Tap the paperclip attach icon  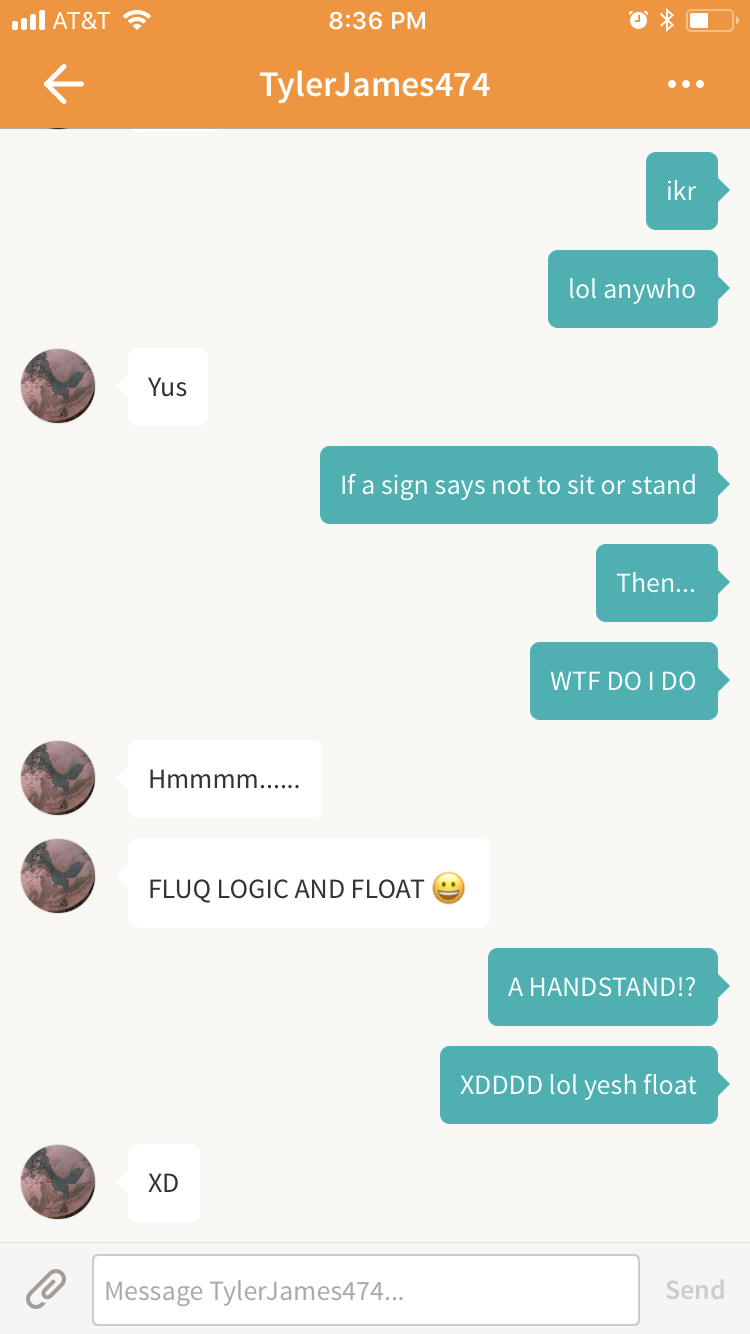[46, 1289]
